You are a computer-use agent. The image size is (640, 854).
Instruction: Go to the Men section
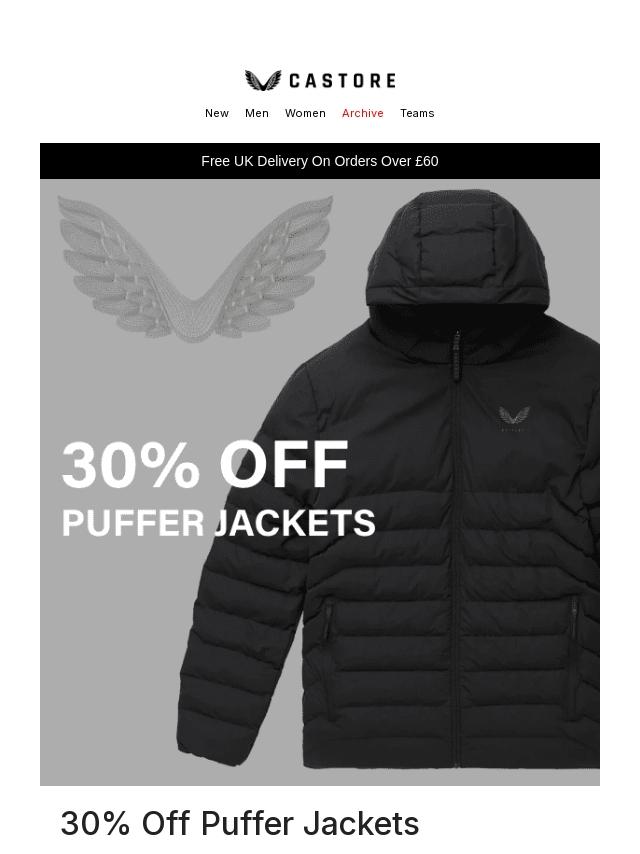point(257,113)
